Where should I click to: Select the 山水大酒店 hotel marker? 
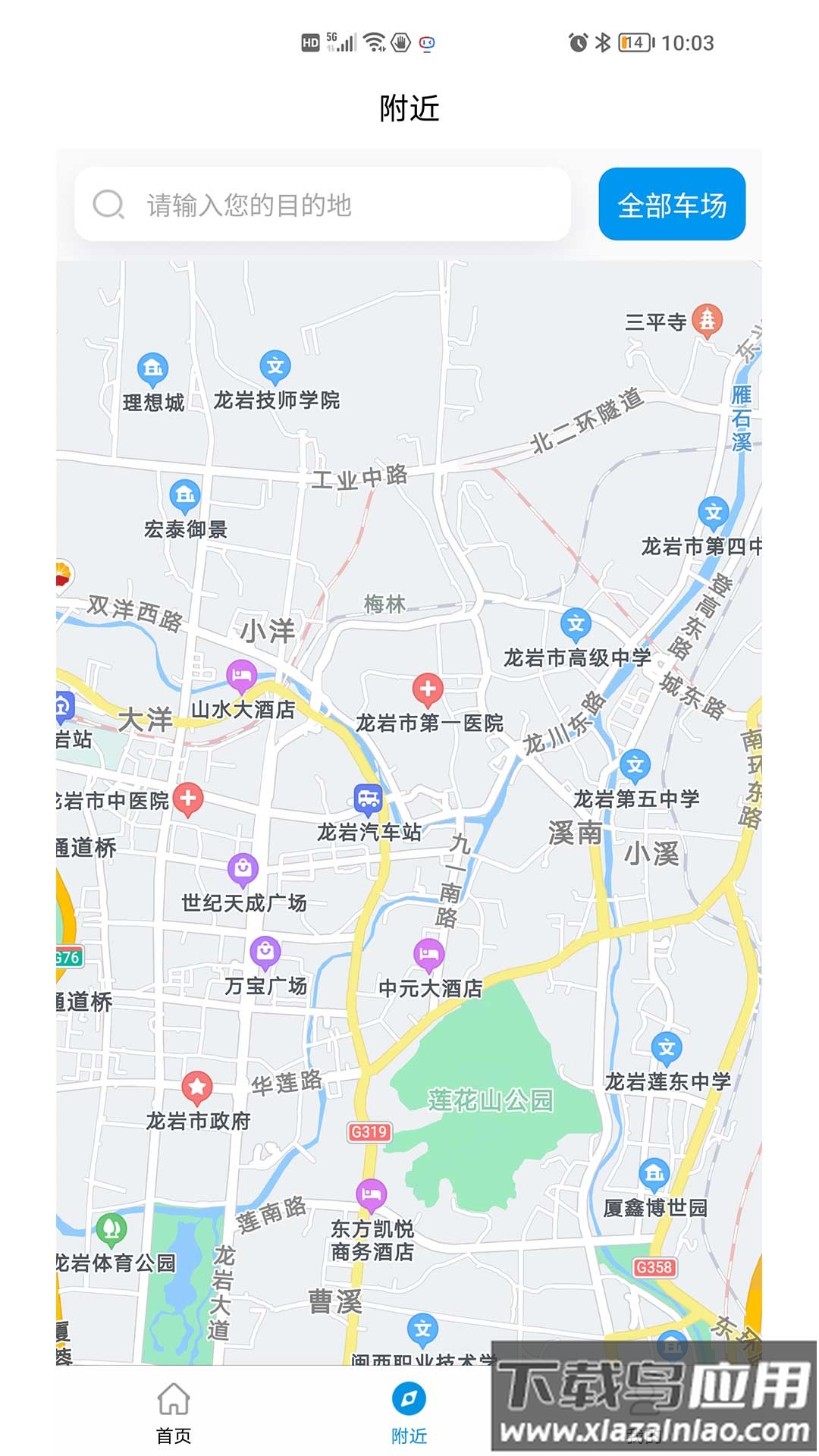tap(241, 674)
